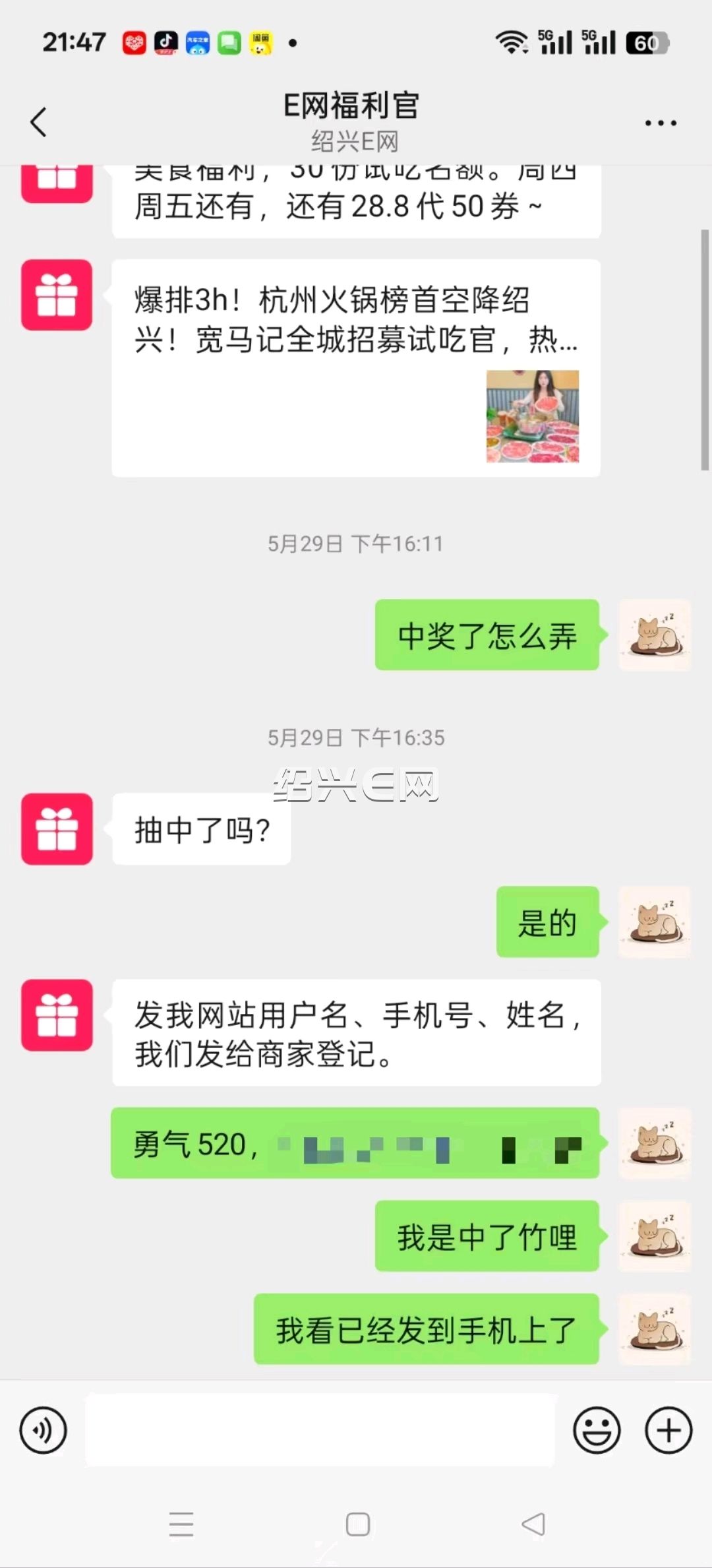This screenshot has width=712, height=1568.
Task: Tap the system home button
Action: tap(358, 1524)
